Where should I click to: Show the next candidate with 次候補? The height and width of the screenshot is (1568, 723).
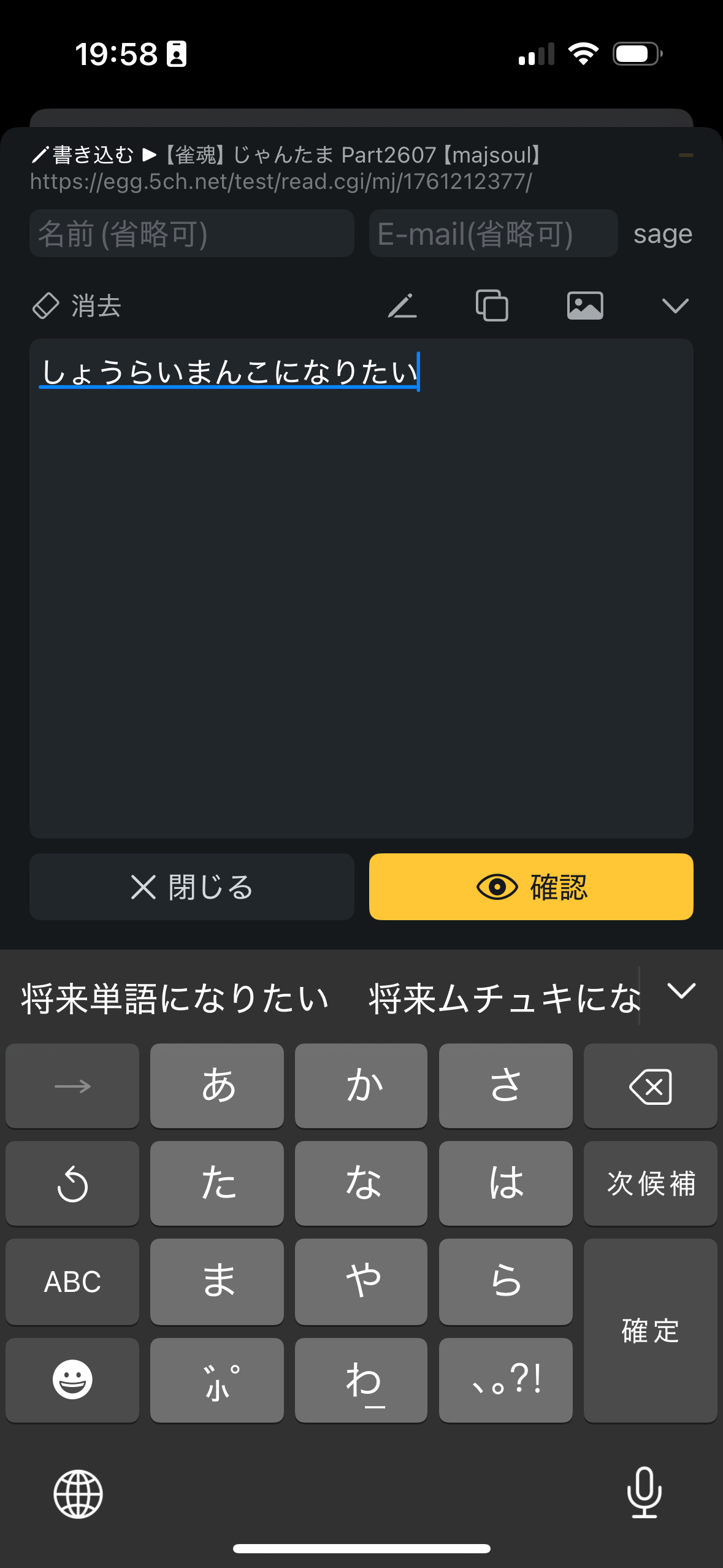click(650, 1183)
